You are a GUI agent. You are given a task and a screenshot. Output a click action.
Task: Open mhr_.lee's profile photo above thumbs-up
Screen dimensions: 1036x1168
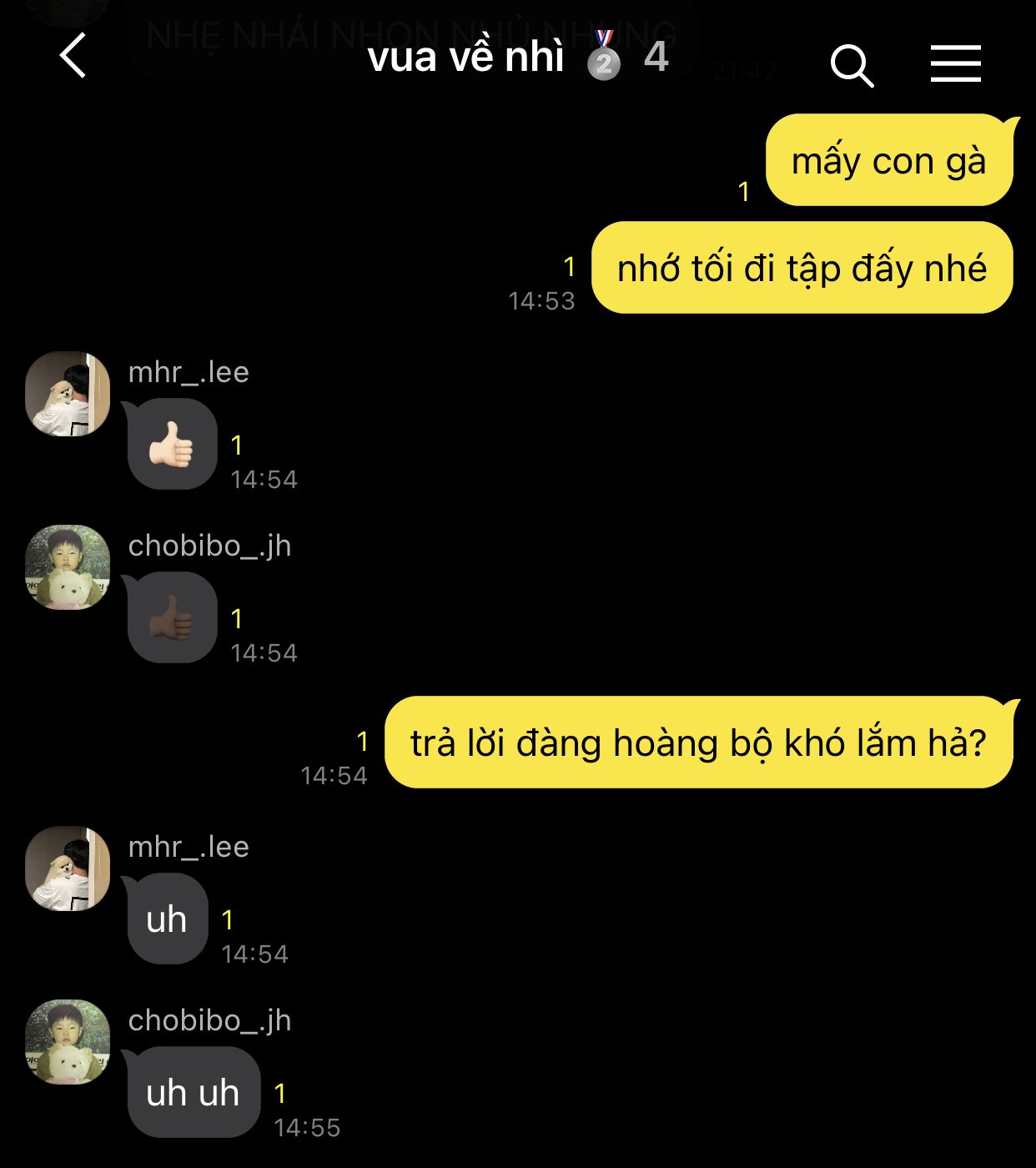[68, 394]
